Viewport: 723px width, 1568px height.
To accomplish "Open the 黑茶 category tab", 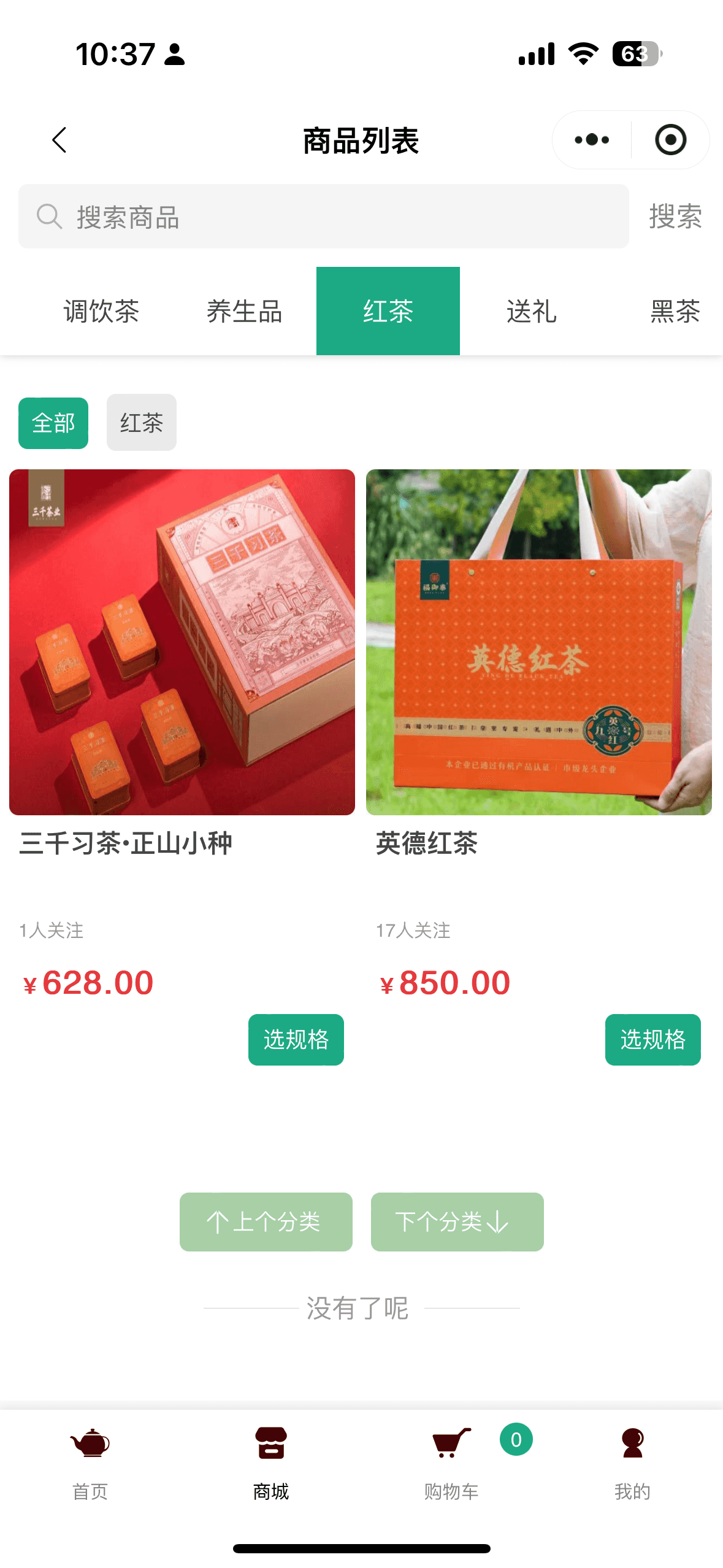I will pyautogui.click(x=674, y=311).
